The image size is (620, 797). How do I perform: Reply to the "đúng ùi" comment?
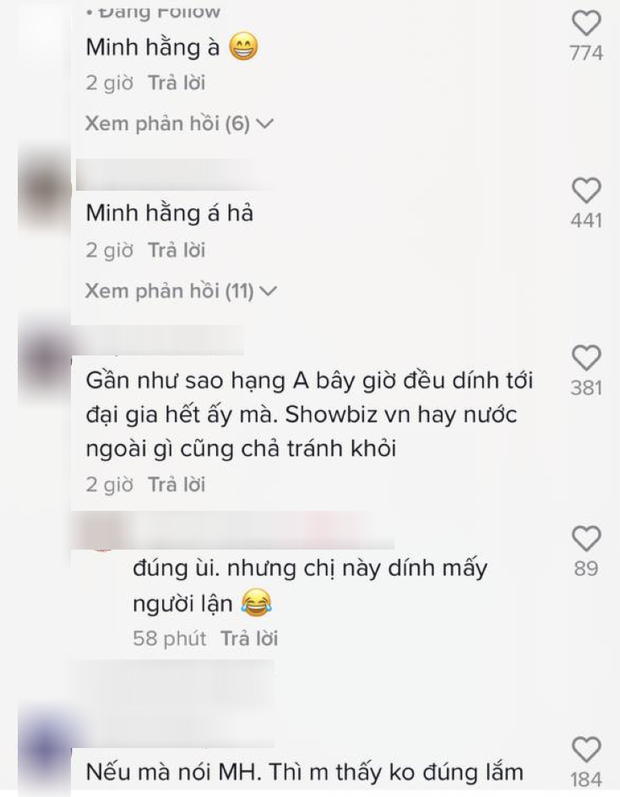[x=249, y=638]
